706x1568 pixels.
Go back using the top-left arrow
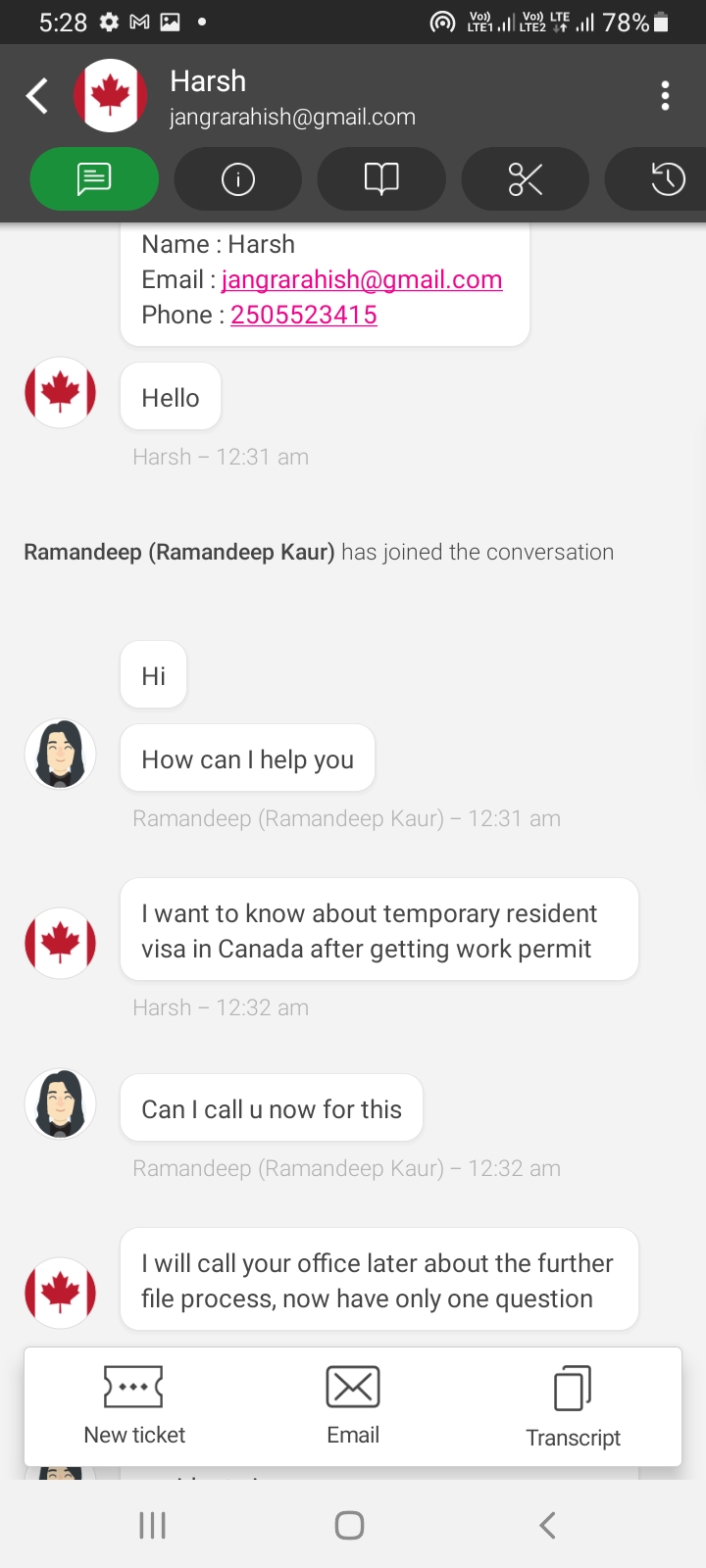click(37, 96)
